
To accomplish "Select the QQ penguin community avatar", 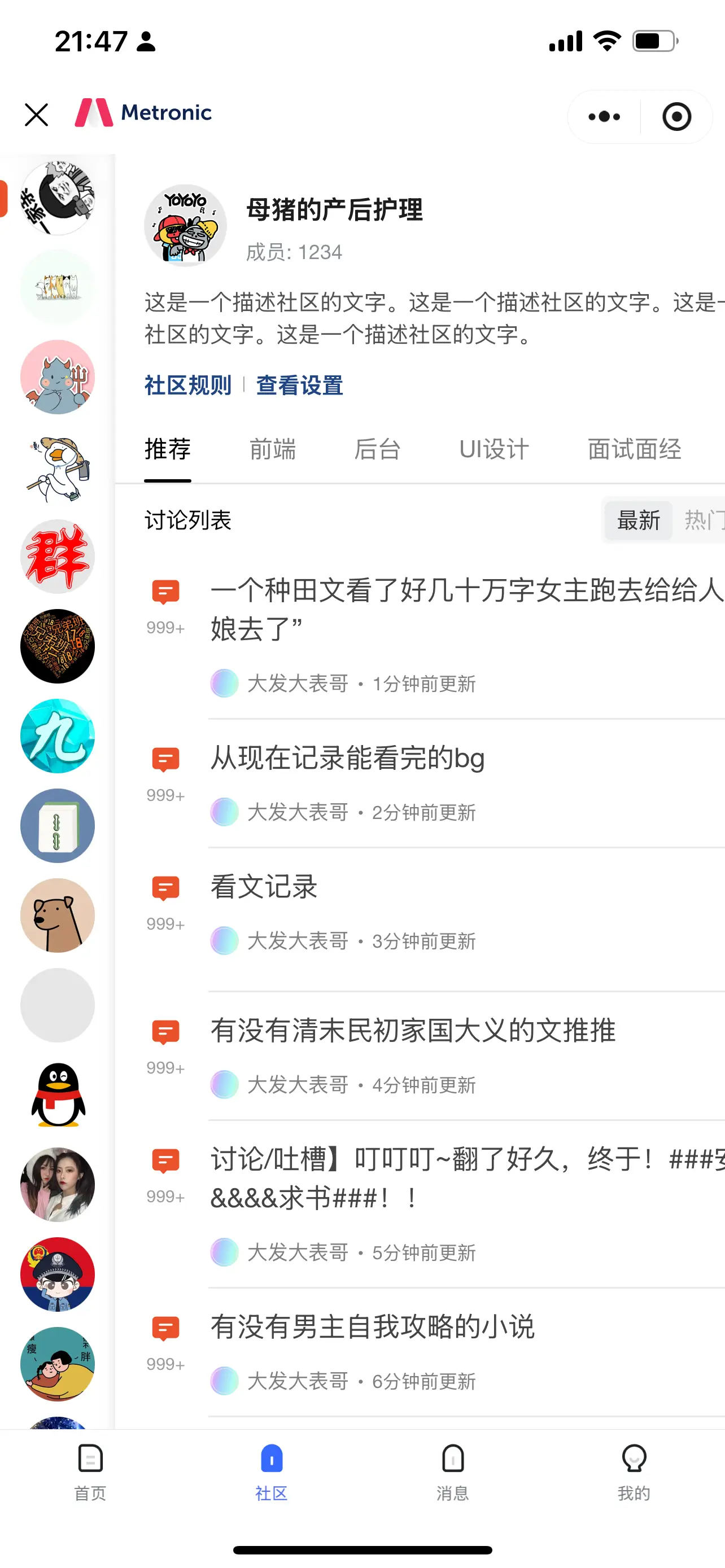I will point(58,1094).
